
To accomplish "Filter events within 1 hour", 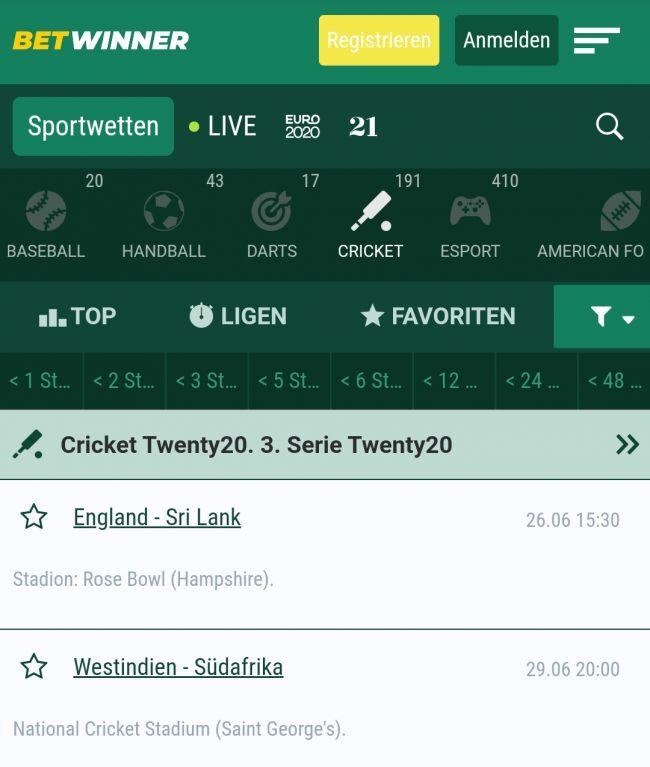I will coord(40,381).
